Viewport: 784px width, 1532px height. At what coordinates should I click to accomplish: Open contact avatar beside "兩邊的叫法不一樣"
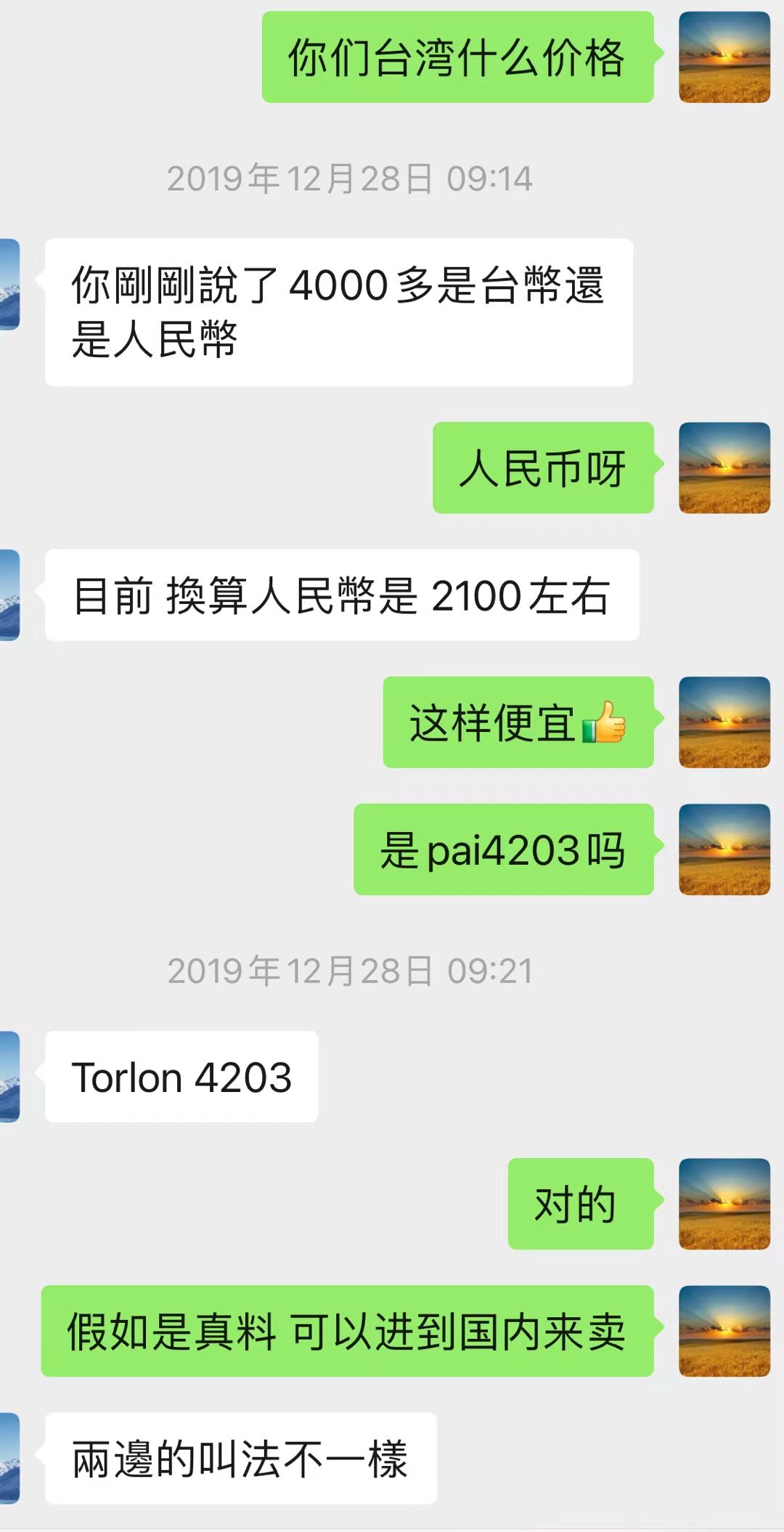point(9,1458)
